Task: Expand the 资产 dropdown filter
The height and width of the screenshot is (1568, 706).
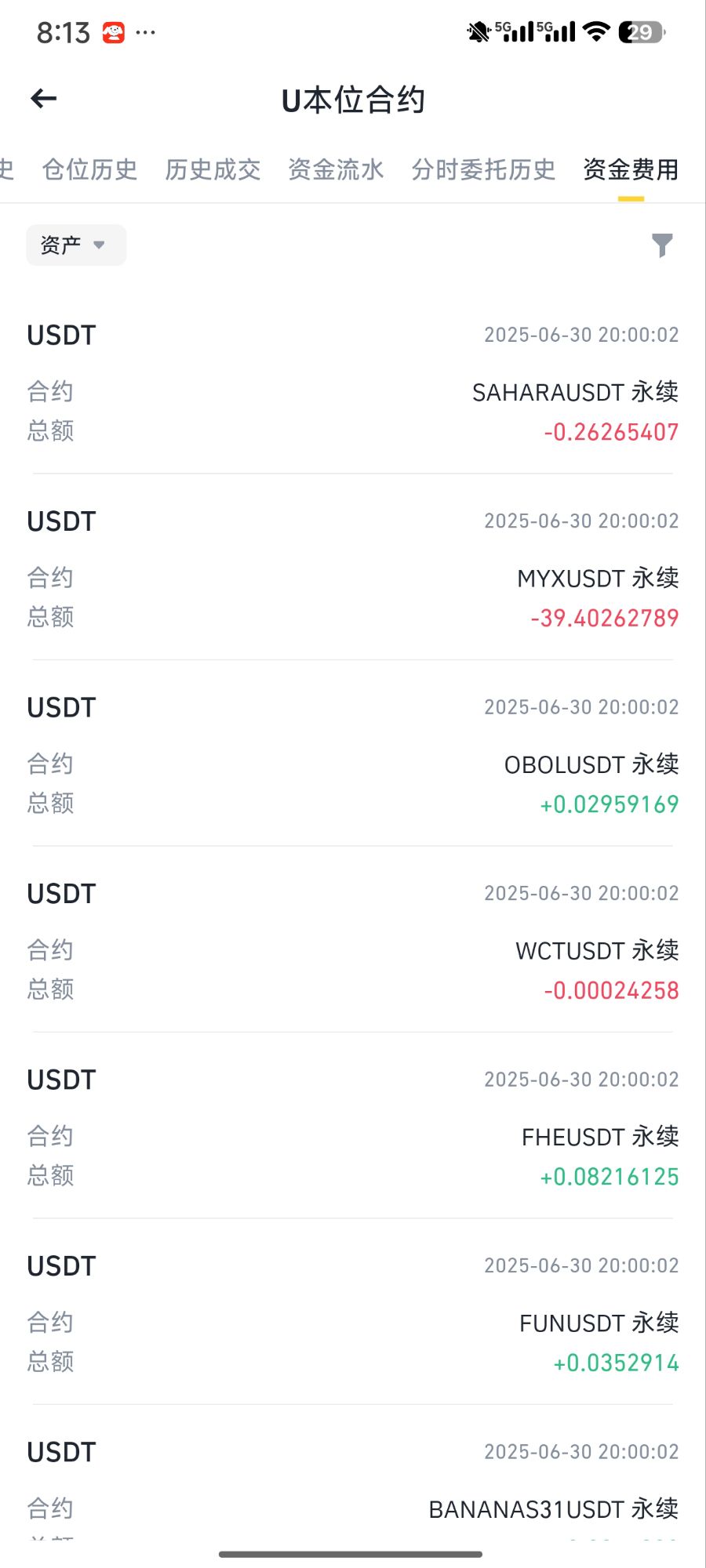Action: pos(76,245)
